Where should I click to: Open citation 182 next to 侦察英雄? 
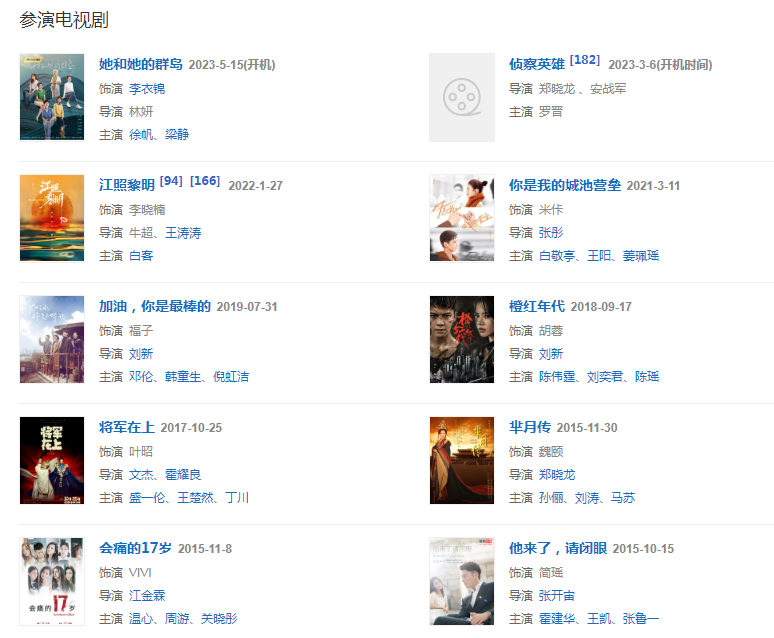point(585,60)
